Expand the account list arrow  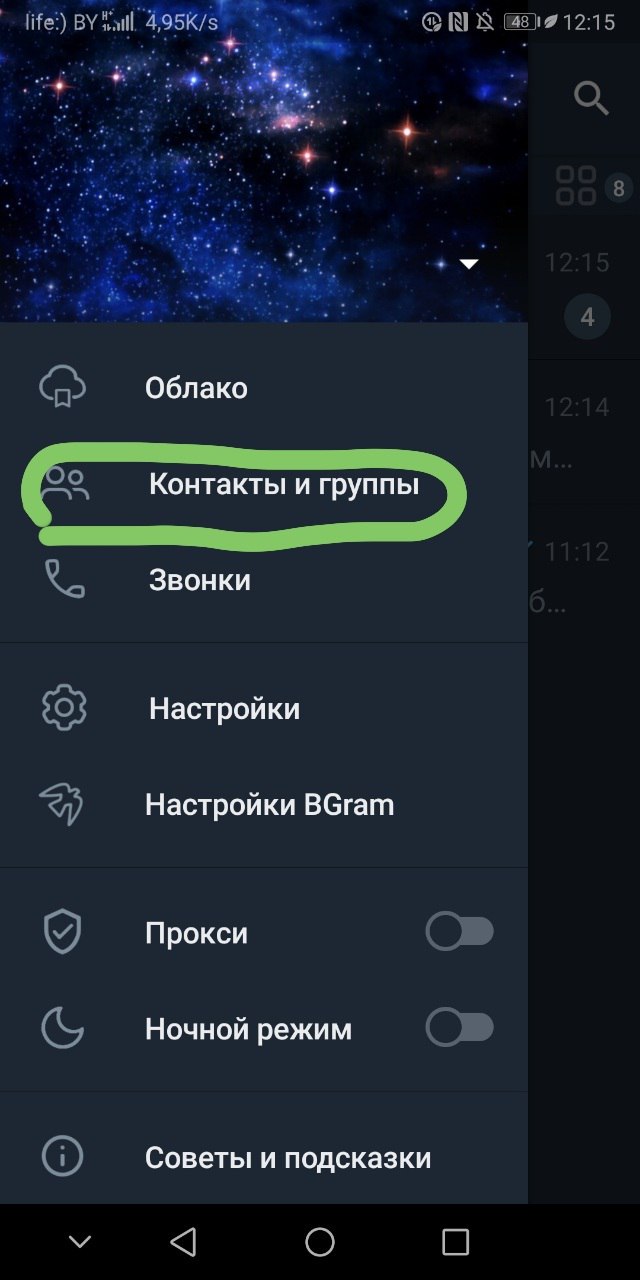[469, 264]
